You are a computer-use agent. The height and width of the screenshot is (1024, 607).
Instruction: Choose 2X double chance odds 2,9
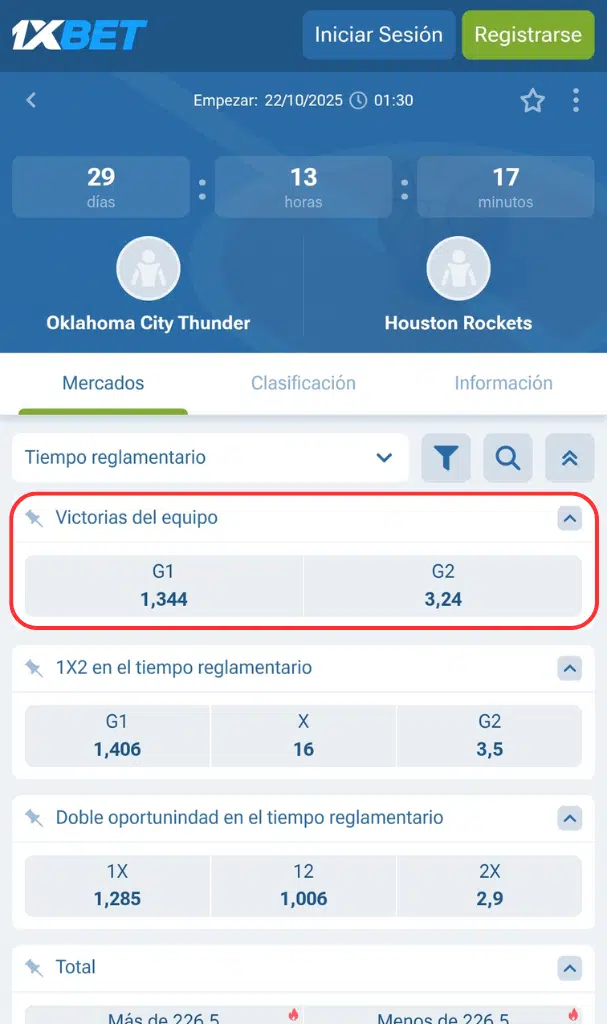(x=489, y=886)
